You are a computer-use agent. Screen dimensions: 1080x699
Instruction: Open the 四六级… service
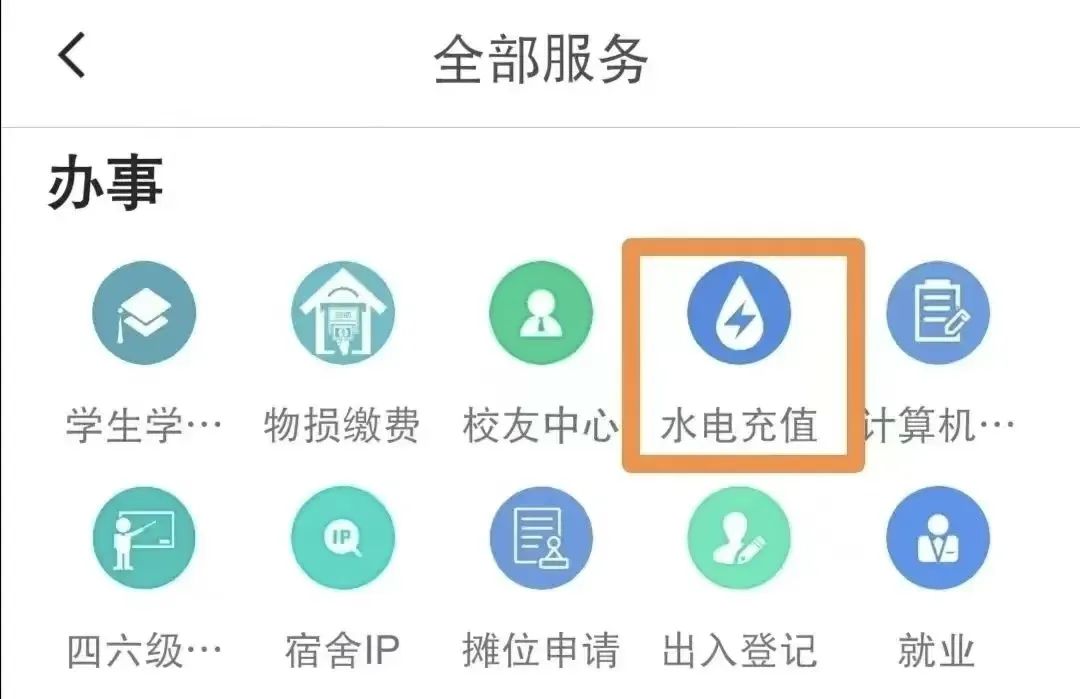(144, 538)
